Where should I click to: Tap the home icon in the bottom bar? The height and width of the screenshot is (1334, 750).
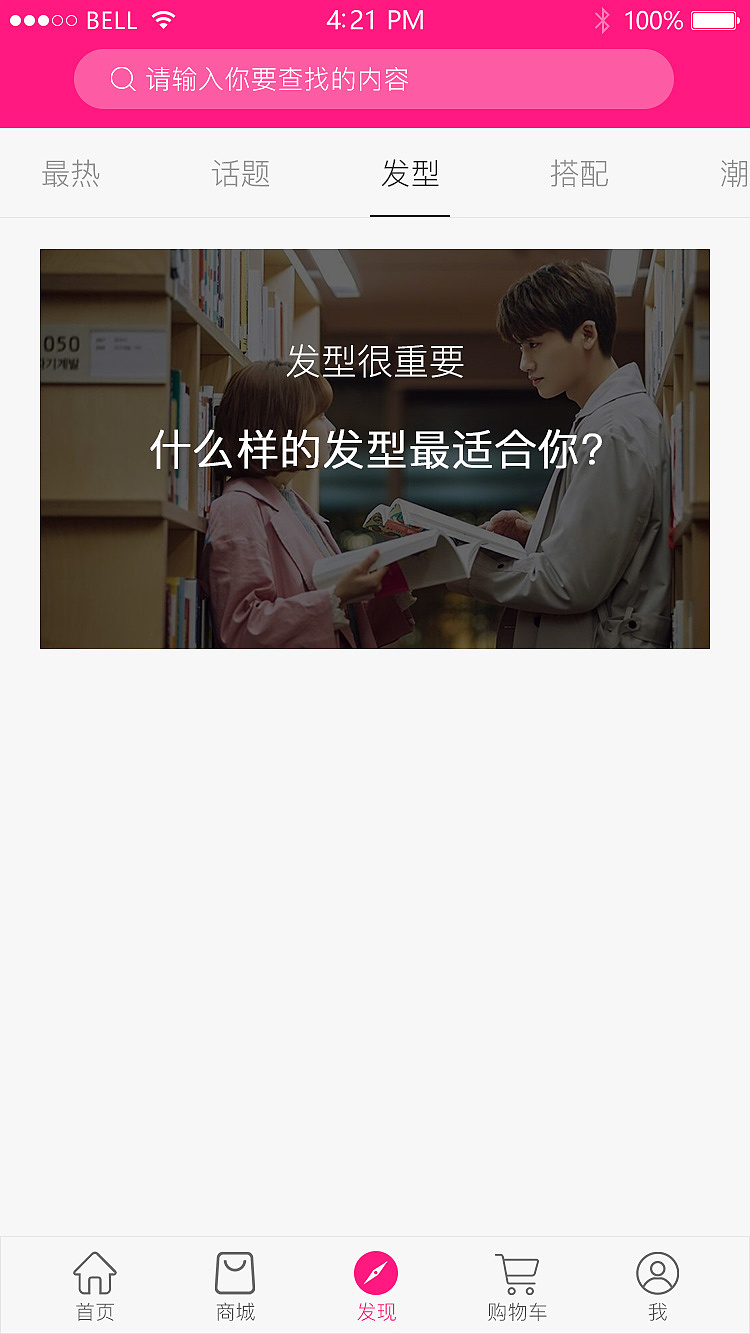tap(94, 1272)
